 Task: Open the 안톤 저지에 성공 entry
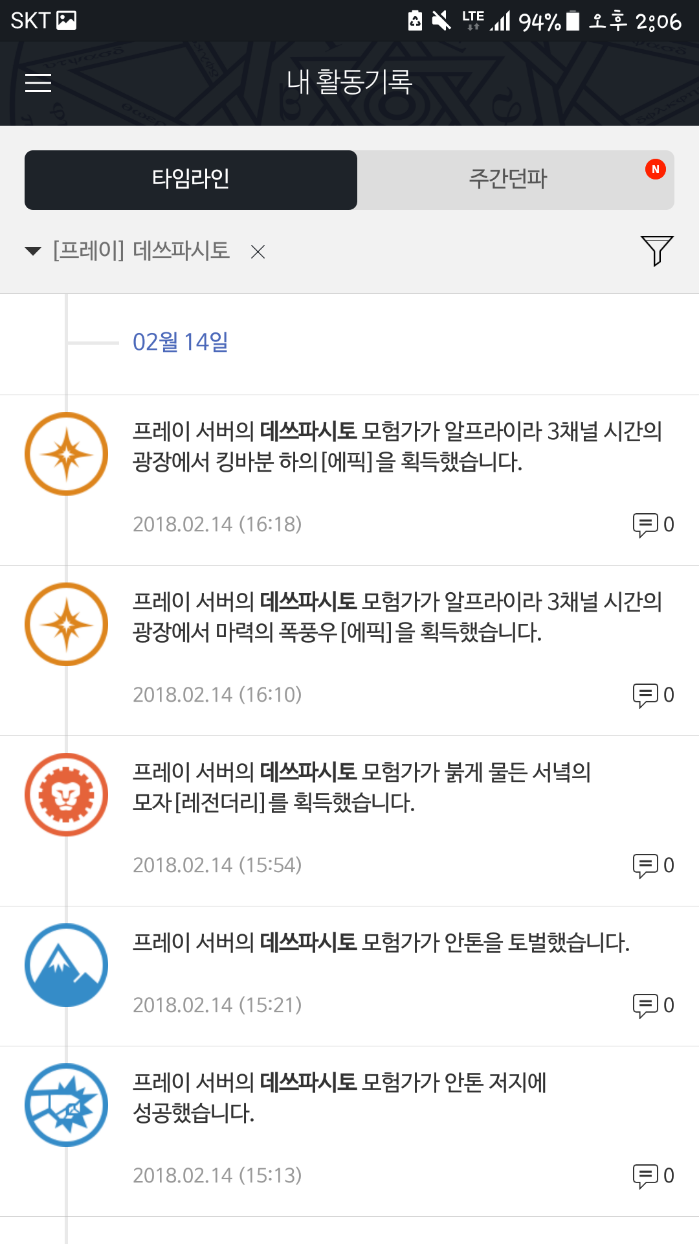[x=340, y=1097]
